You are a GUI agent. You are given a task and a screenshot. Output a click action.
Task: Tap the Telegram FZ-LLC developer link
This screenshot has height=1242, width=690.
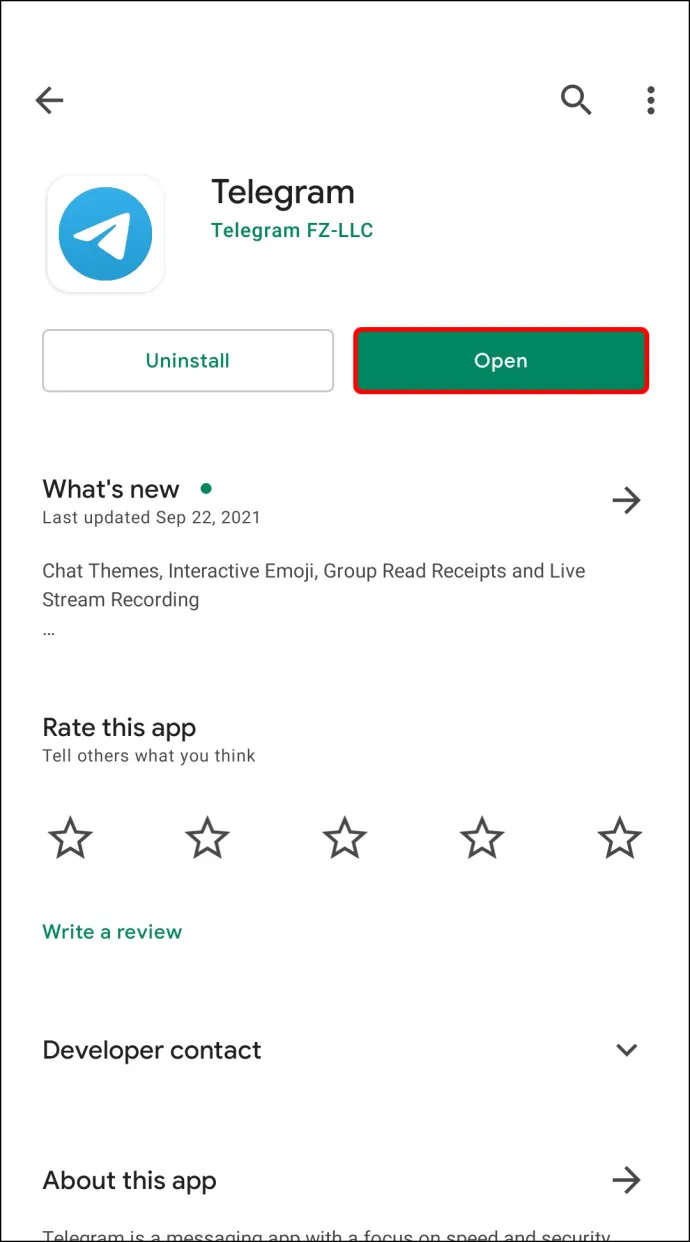tap(292, 231)
